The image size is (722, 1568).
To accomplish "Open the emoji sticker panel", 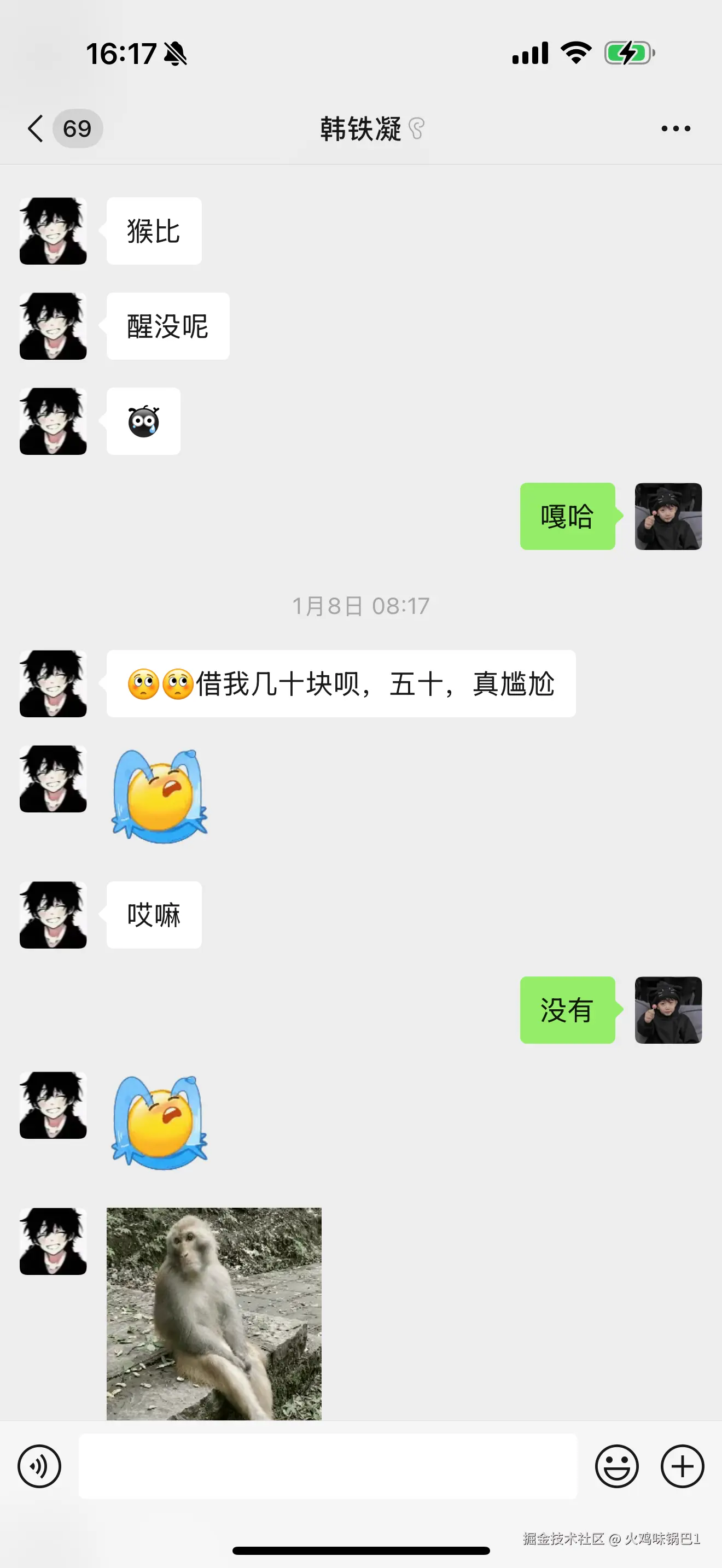I will tap(616, 1466).
